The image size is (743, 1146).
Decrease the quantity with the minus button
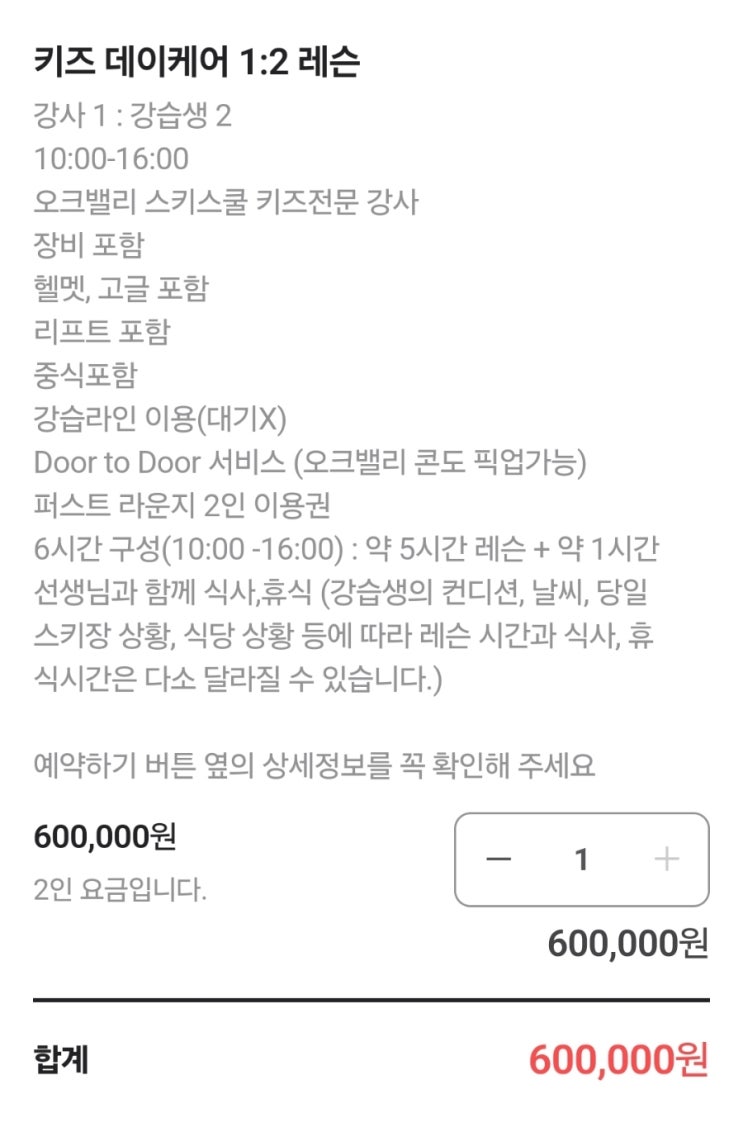(498, 860)
